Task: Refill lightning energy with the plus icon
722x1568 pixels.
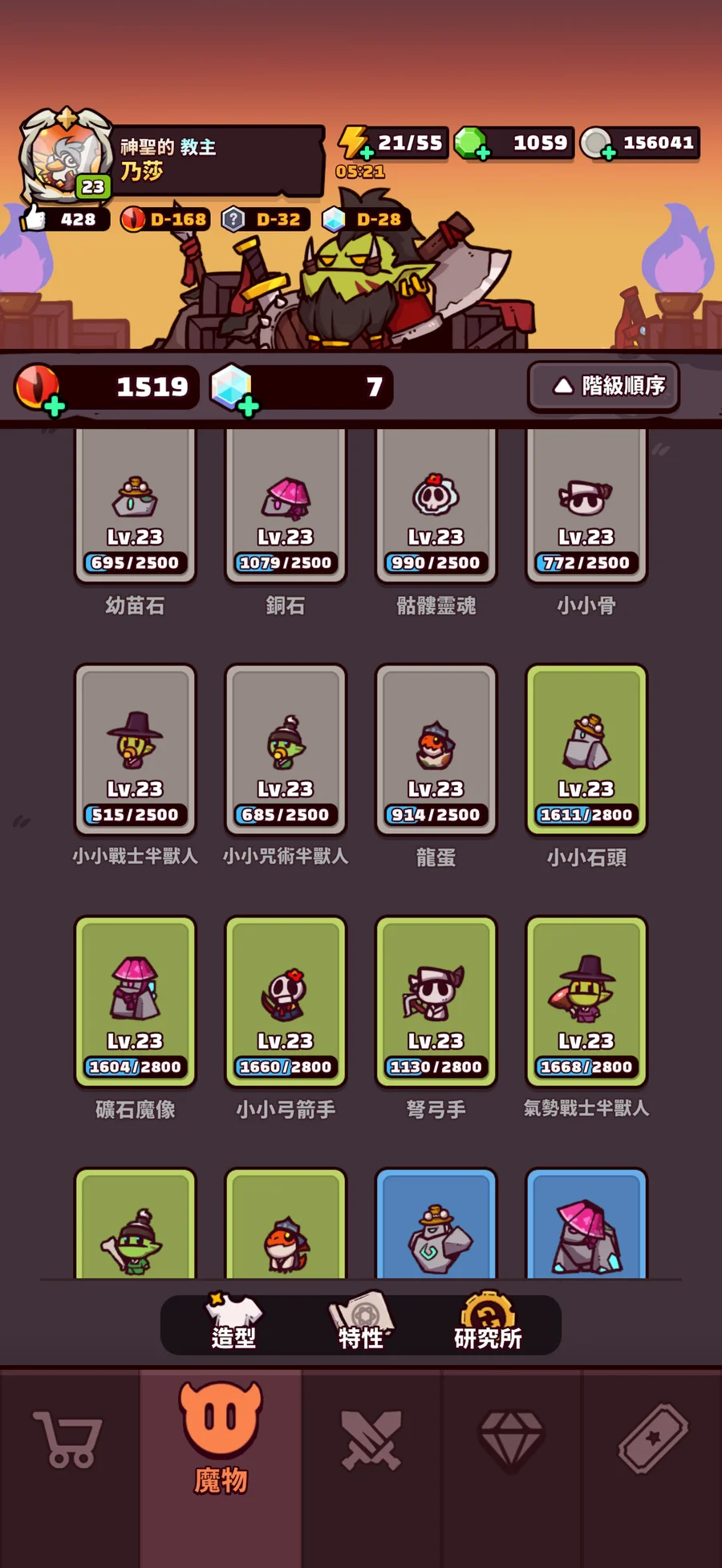Action: [x=367, y=152]
